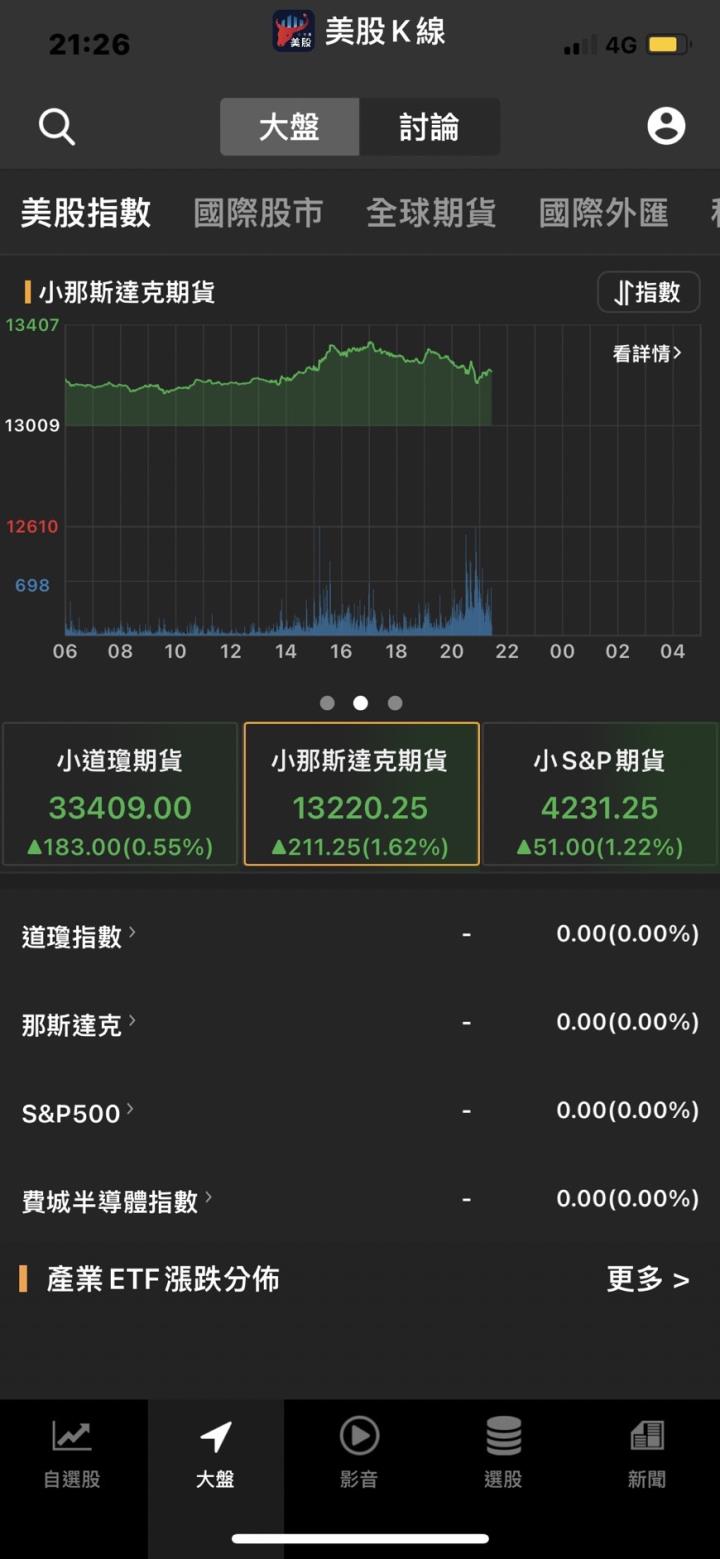
Task: Switch to the 討論 segment
Action: [x=429, y=127]
